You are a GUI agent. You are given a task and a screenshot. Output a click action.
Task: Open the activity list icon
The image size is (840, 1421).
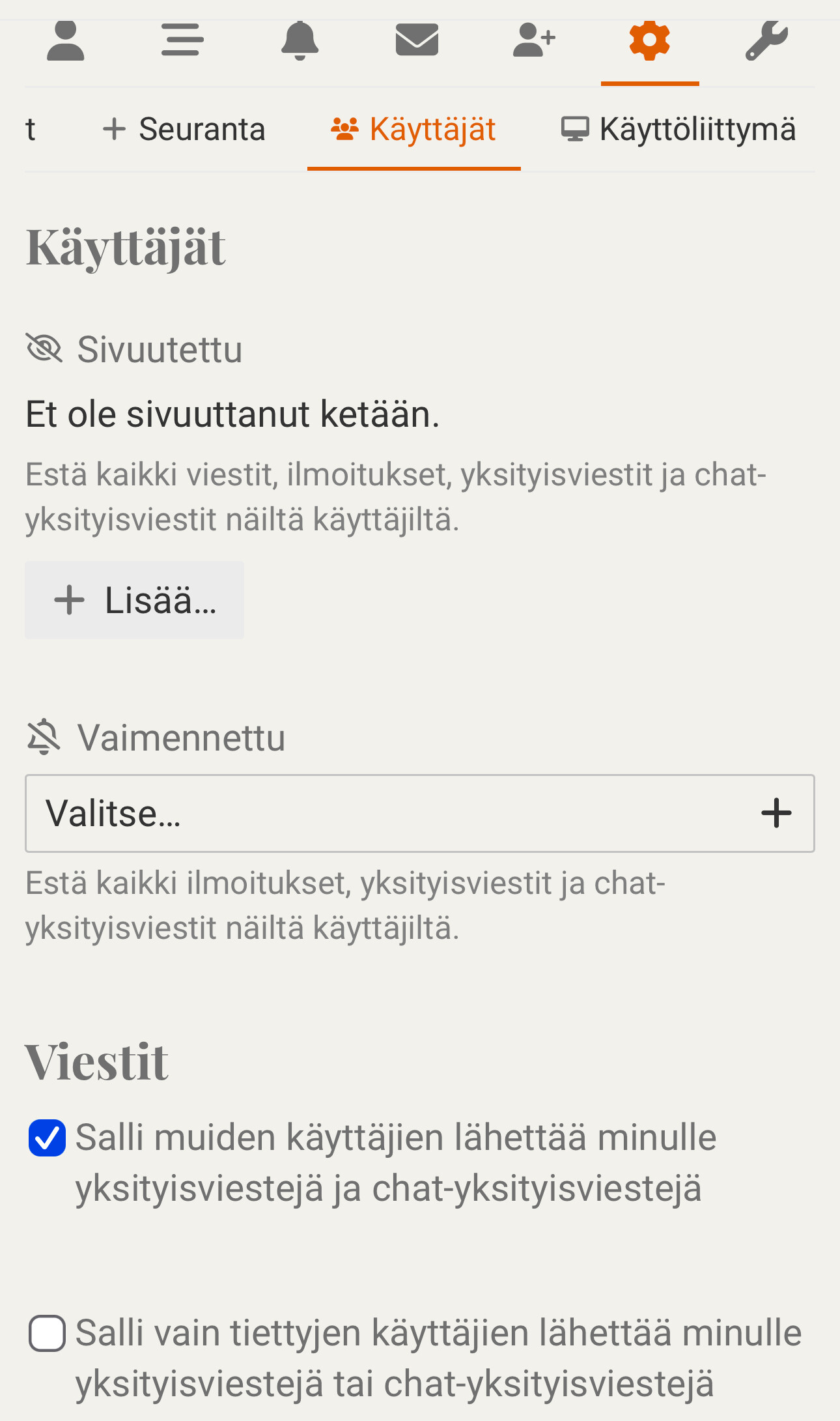(182, 41)
